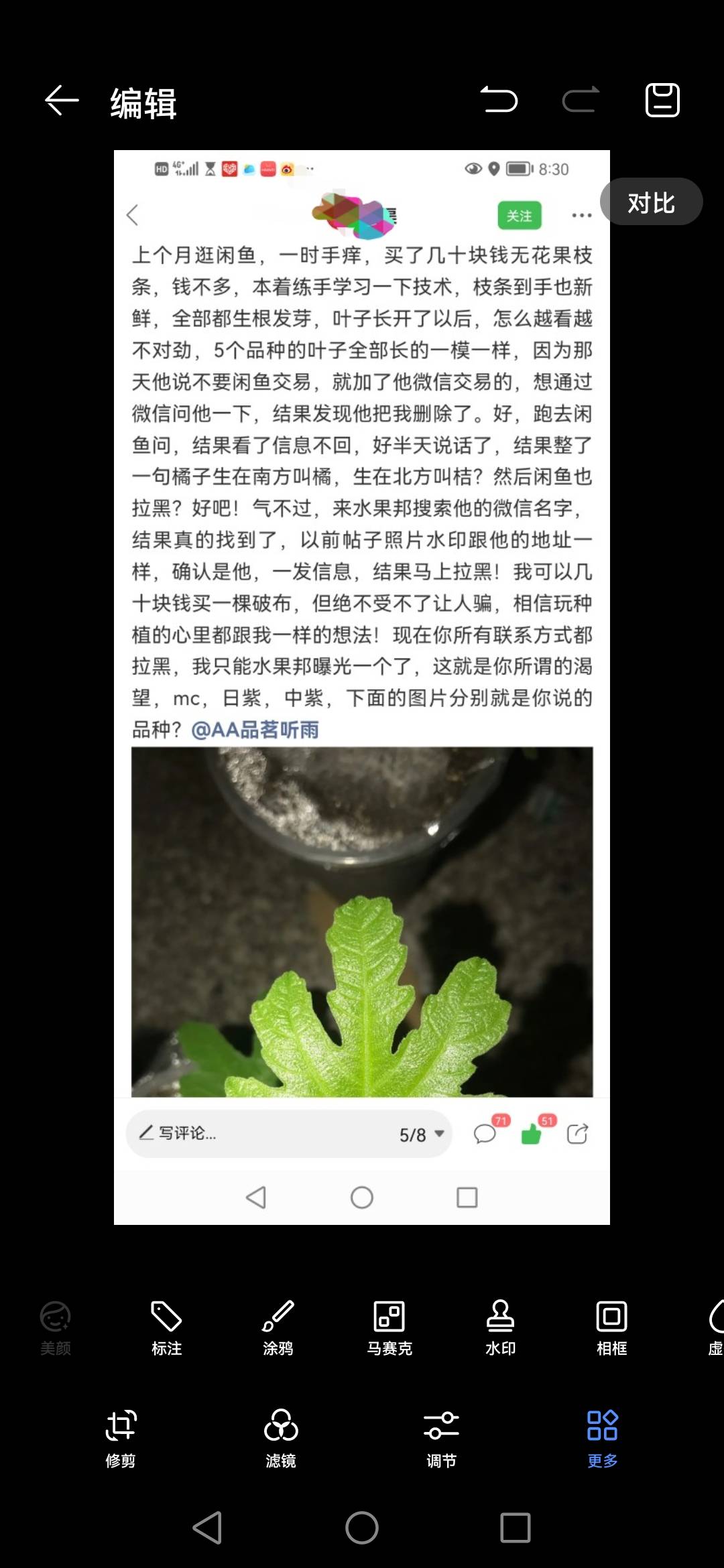Add a 水印 watermark
Screen dimensions: 724x1568
click(500, 1327)
